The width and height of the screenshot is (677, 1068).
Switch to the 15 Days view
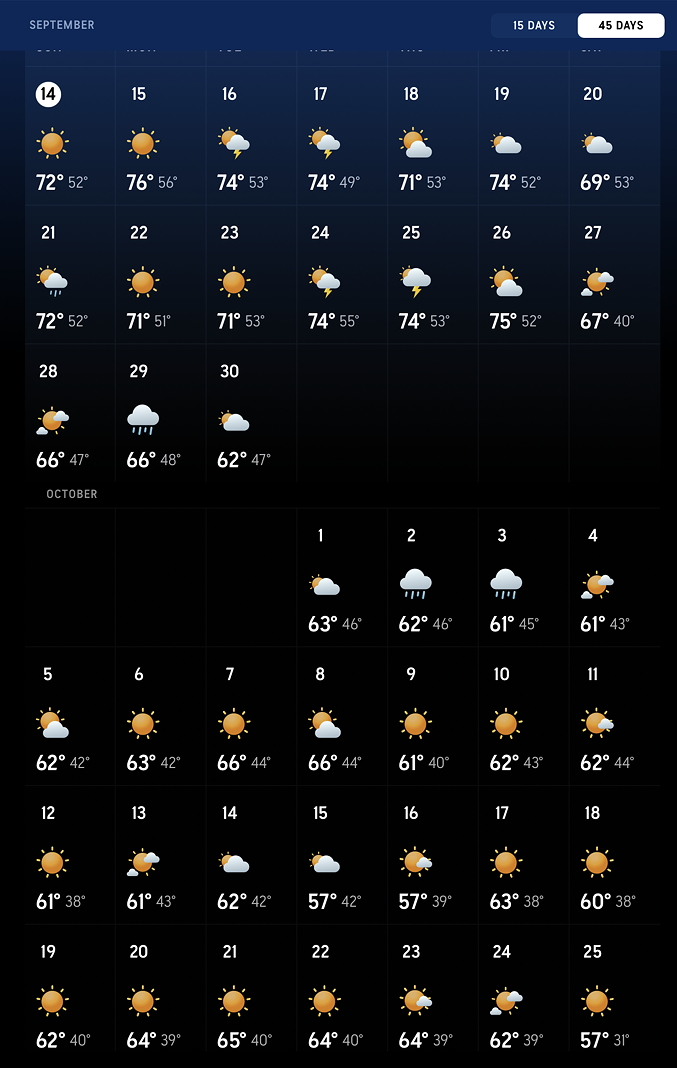pyautogui.click(x=533, y=25)
